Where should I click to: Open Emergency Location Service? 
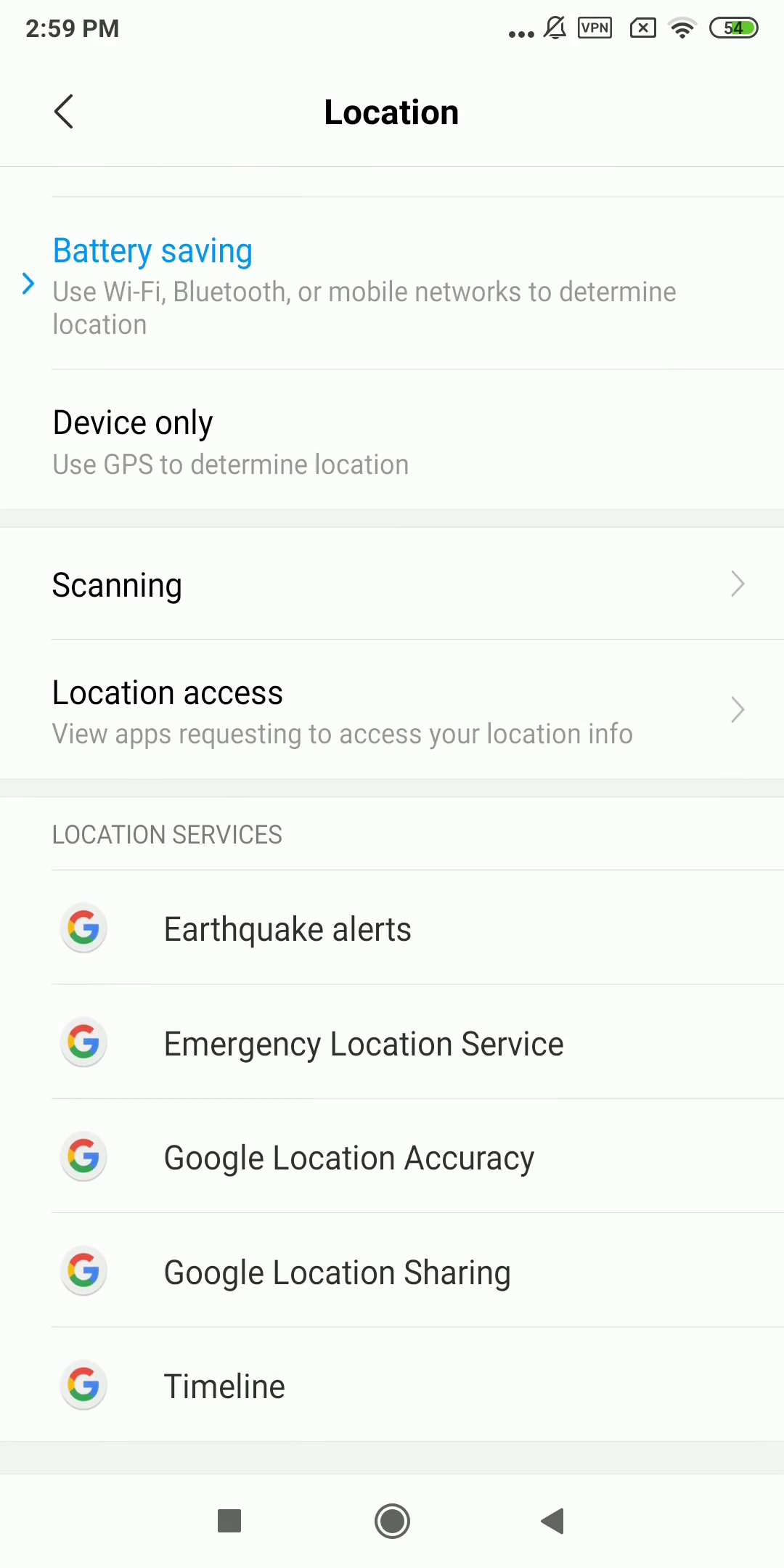pos(392,1042)
